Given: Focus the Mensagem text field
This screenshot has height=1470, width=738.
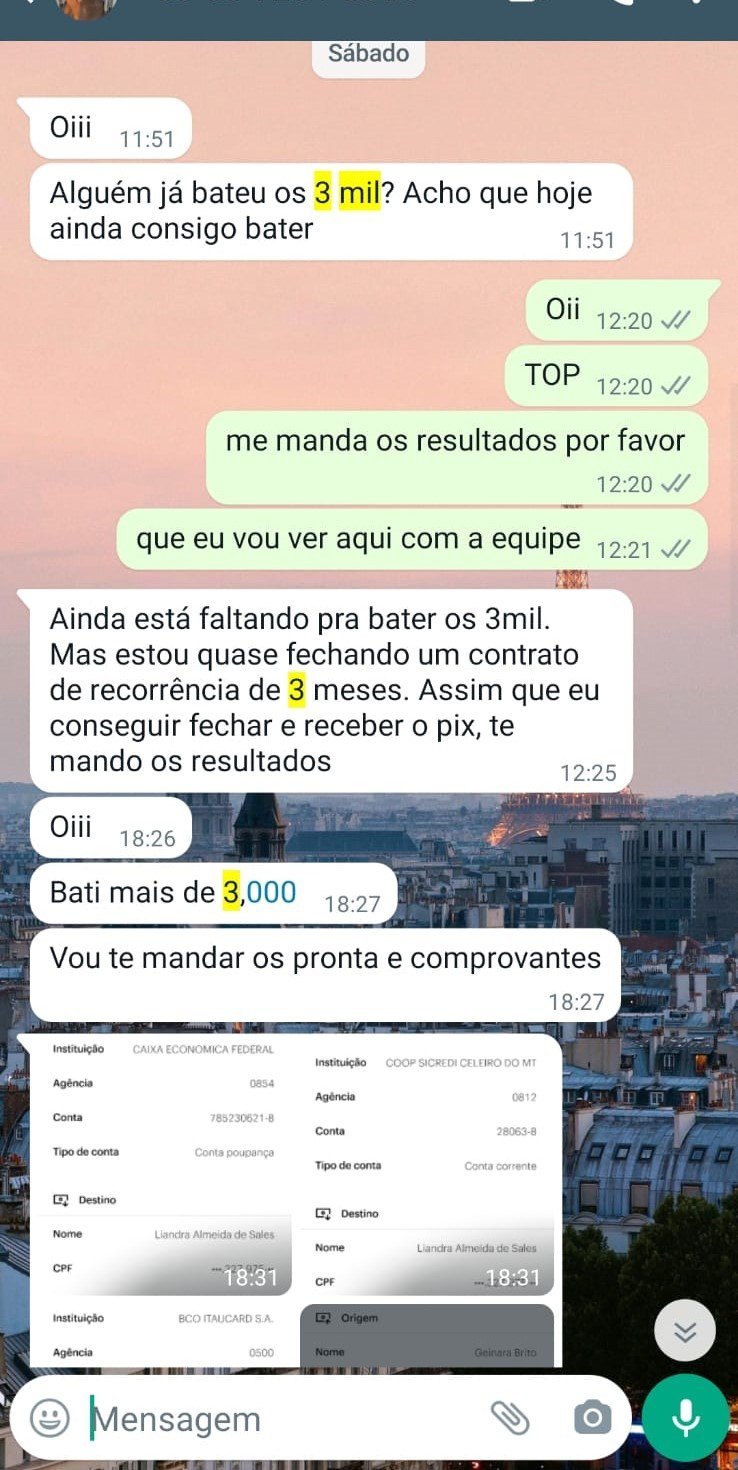Looking at the screenshot, I should (x=280, y=1419).
